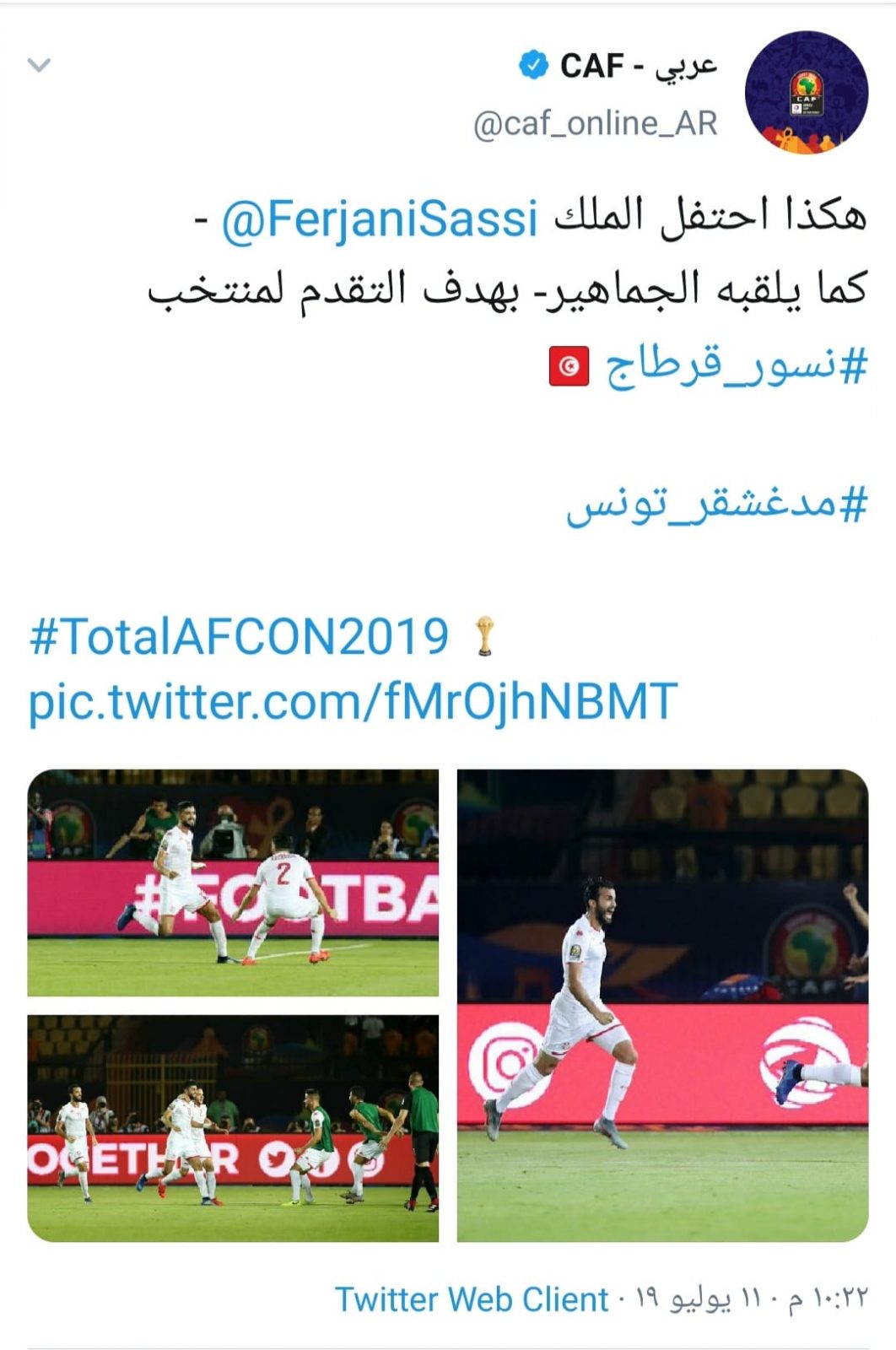896x1350 pixels.
Task: Tap the Twitter Web Client source link
Action: 472,1299
